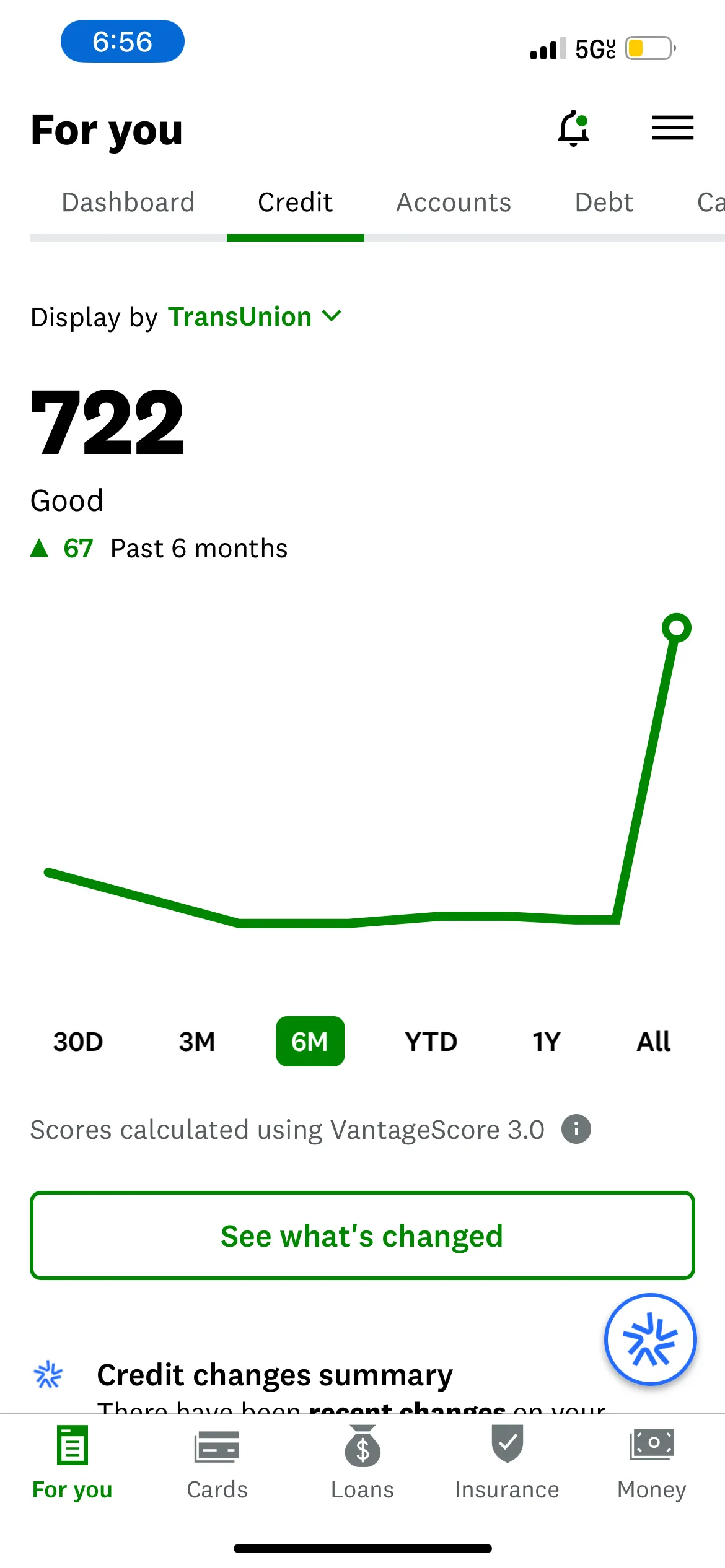
Task: Select the 30D chart range
Action: [x=78, y=1042]
